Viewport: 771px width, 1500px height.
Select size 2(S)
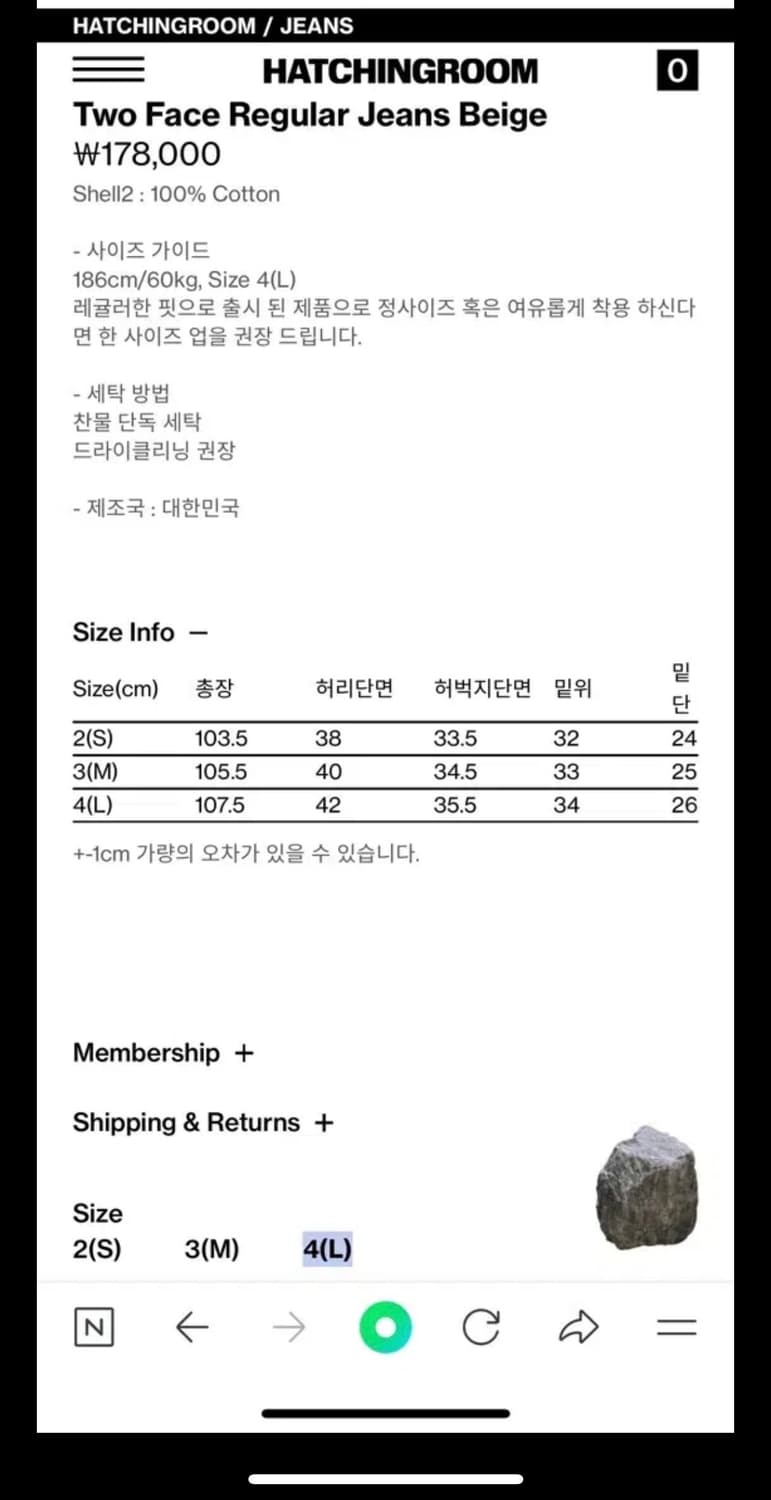pyautogui.click(x=97, y=1249)
